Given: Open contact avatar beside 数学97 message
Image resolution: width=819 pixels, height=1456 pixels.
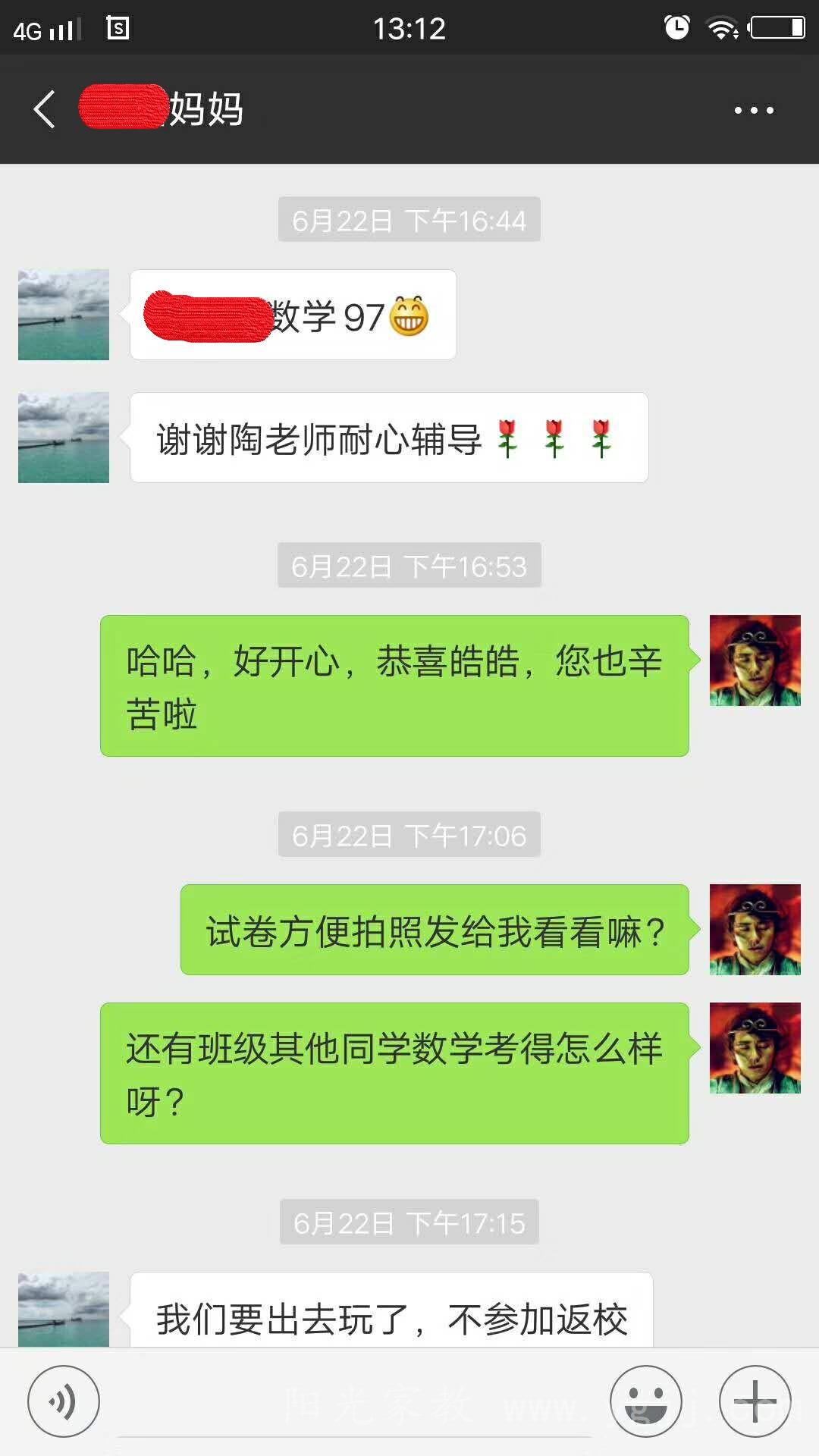Looking at the screenshot, I should 64,315.
